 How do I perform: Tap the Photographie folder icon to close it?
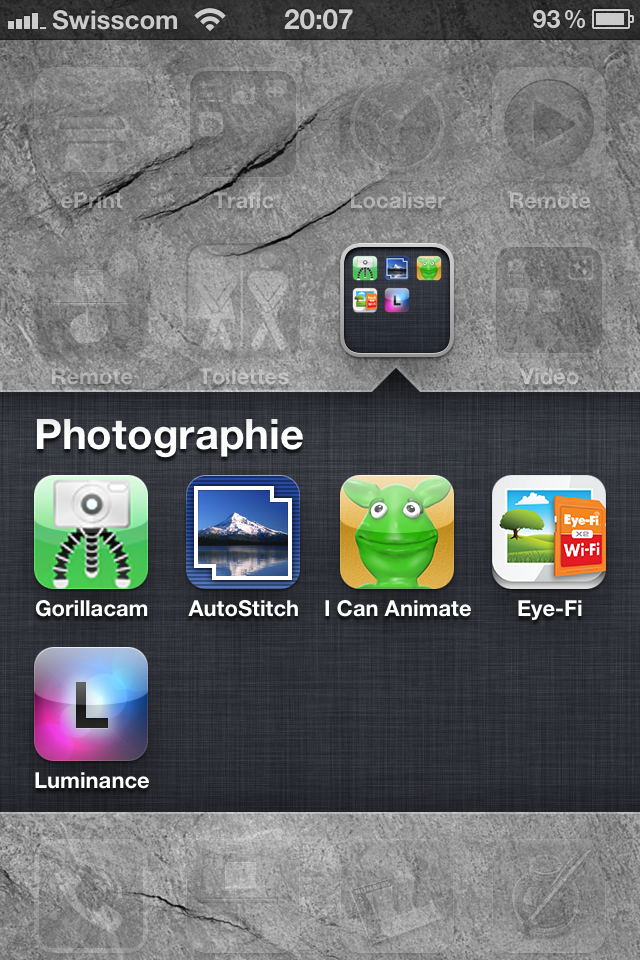[x=397, y=300]
